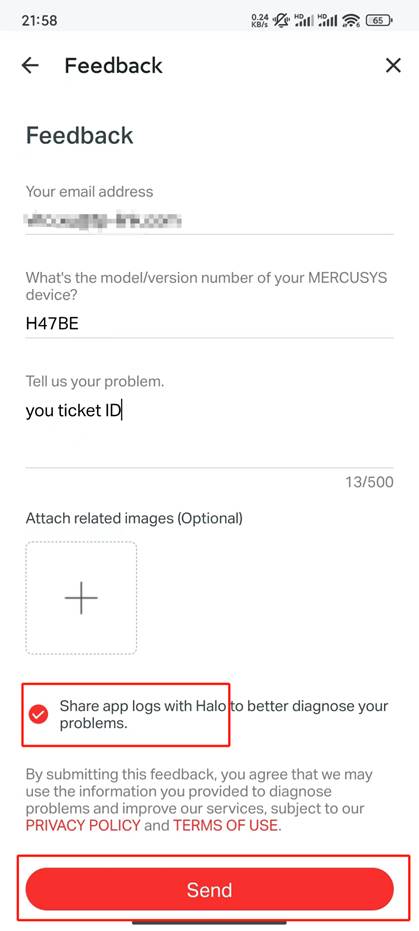
Task: Tap the MERCUSYS model number field
Action: (209, 324)
